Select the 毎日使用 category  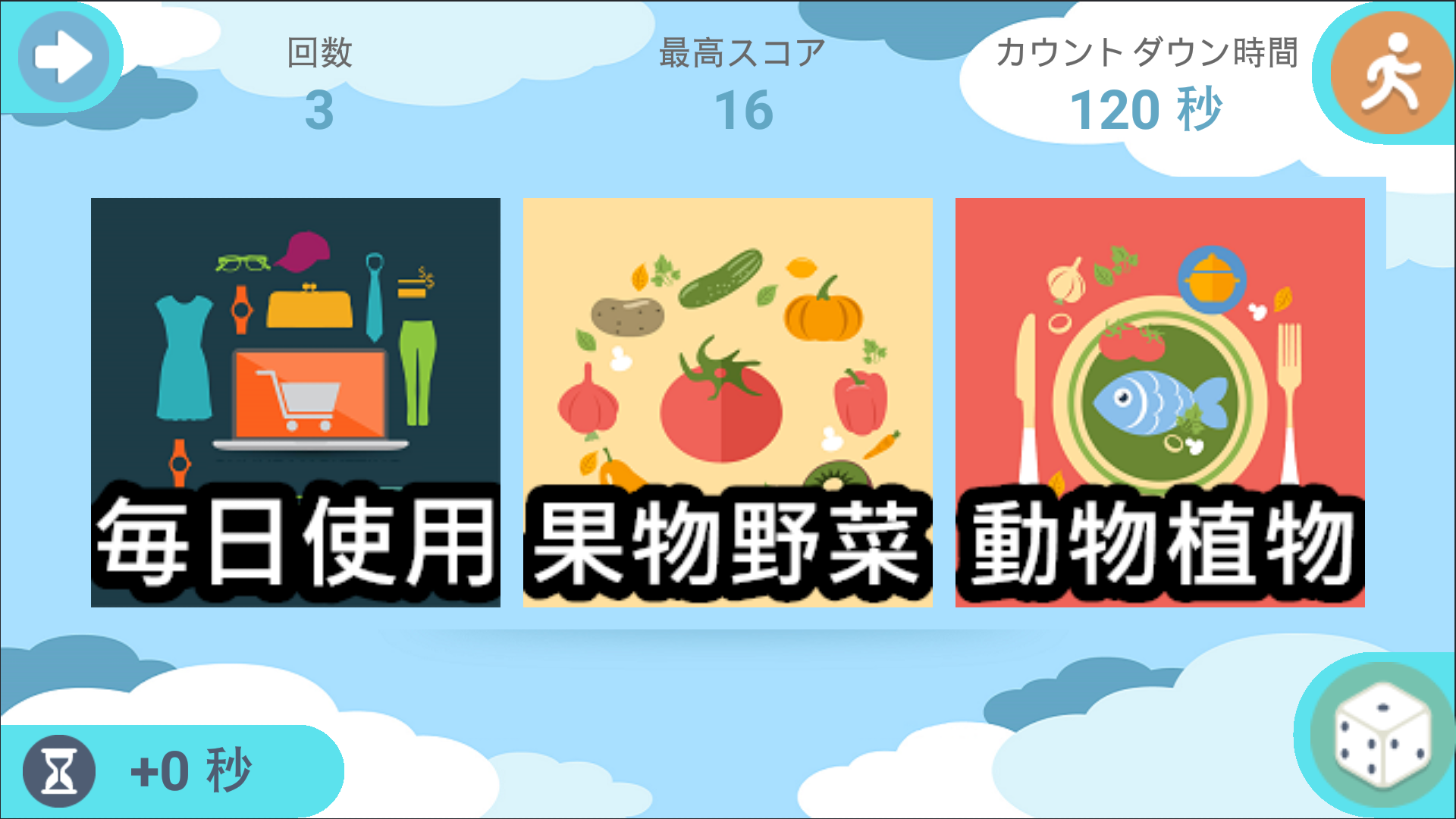[296, 402]
